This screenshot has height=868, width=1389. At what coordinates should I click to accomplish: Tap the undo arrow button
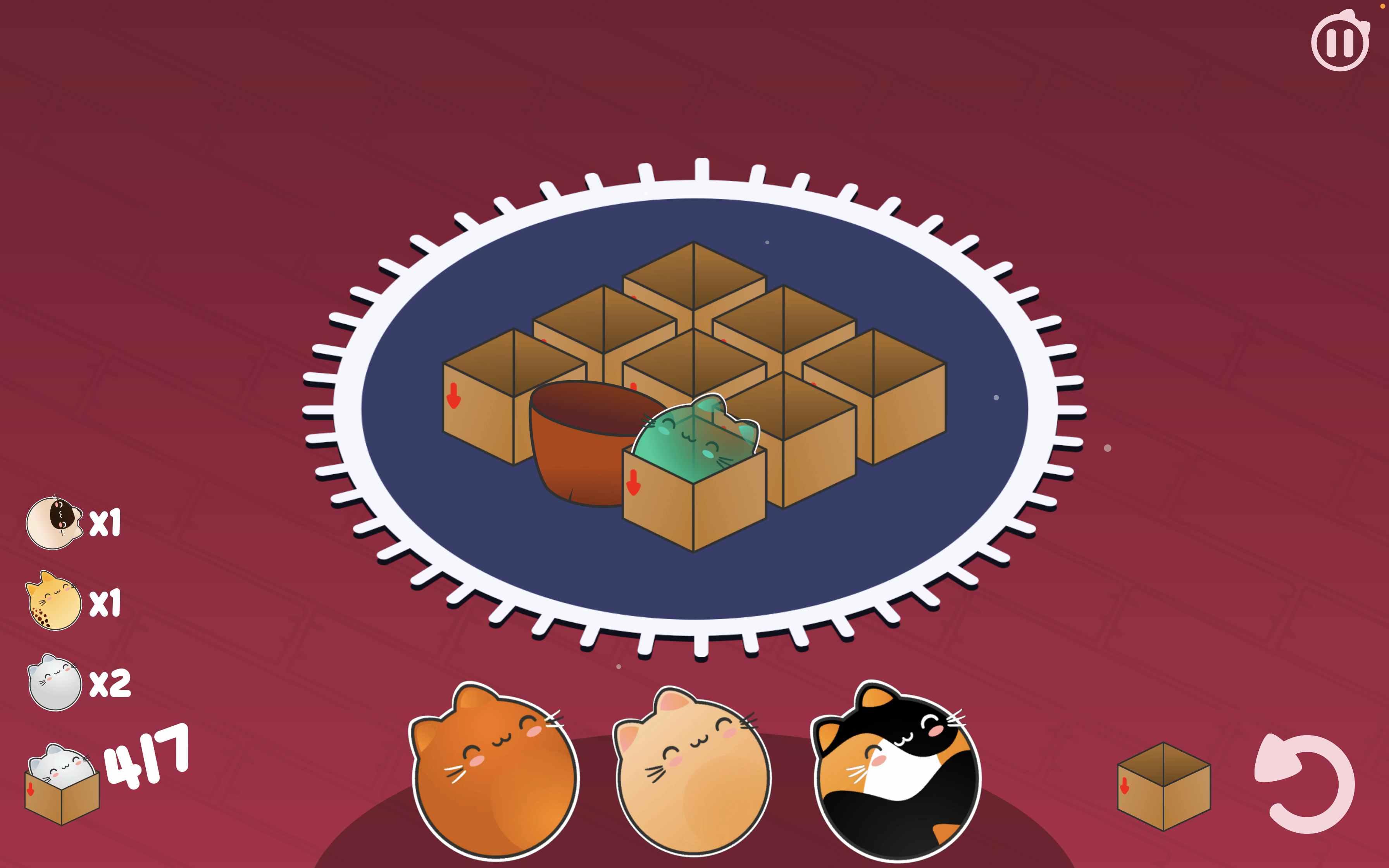(1305, 784)
